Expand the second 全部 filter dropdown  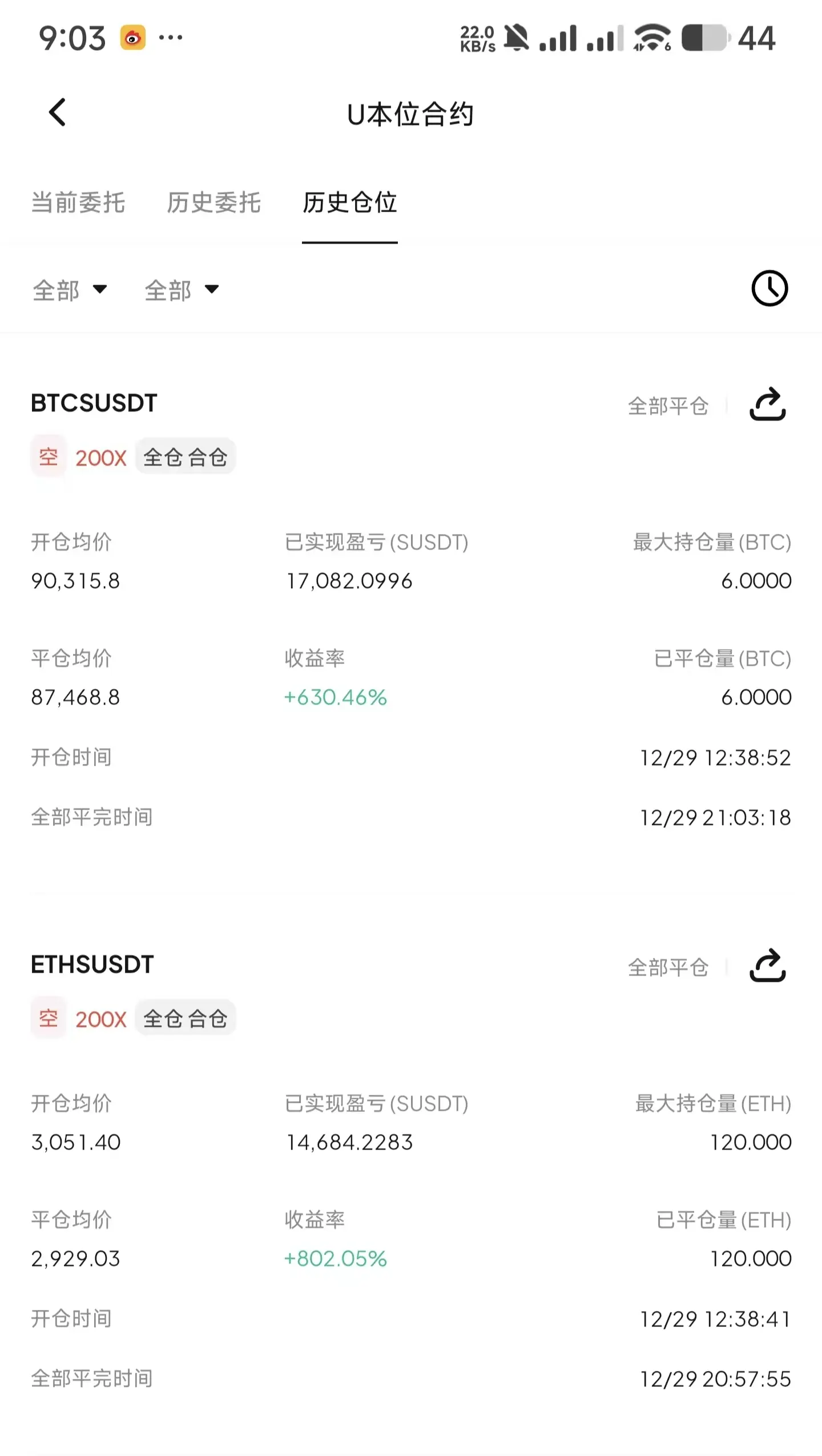[x=182, y=290]
